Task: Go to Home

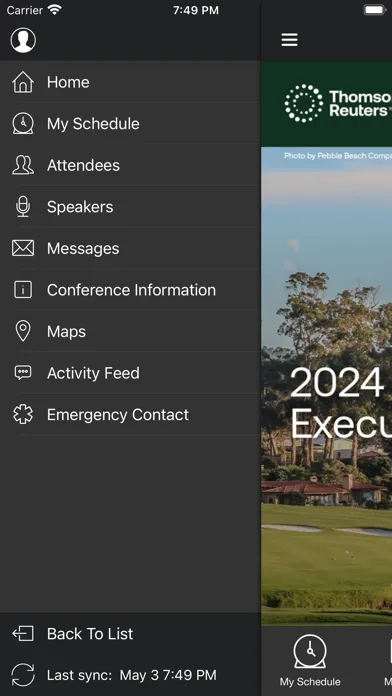Action: (x=130, y=82)
